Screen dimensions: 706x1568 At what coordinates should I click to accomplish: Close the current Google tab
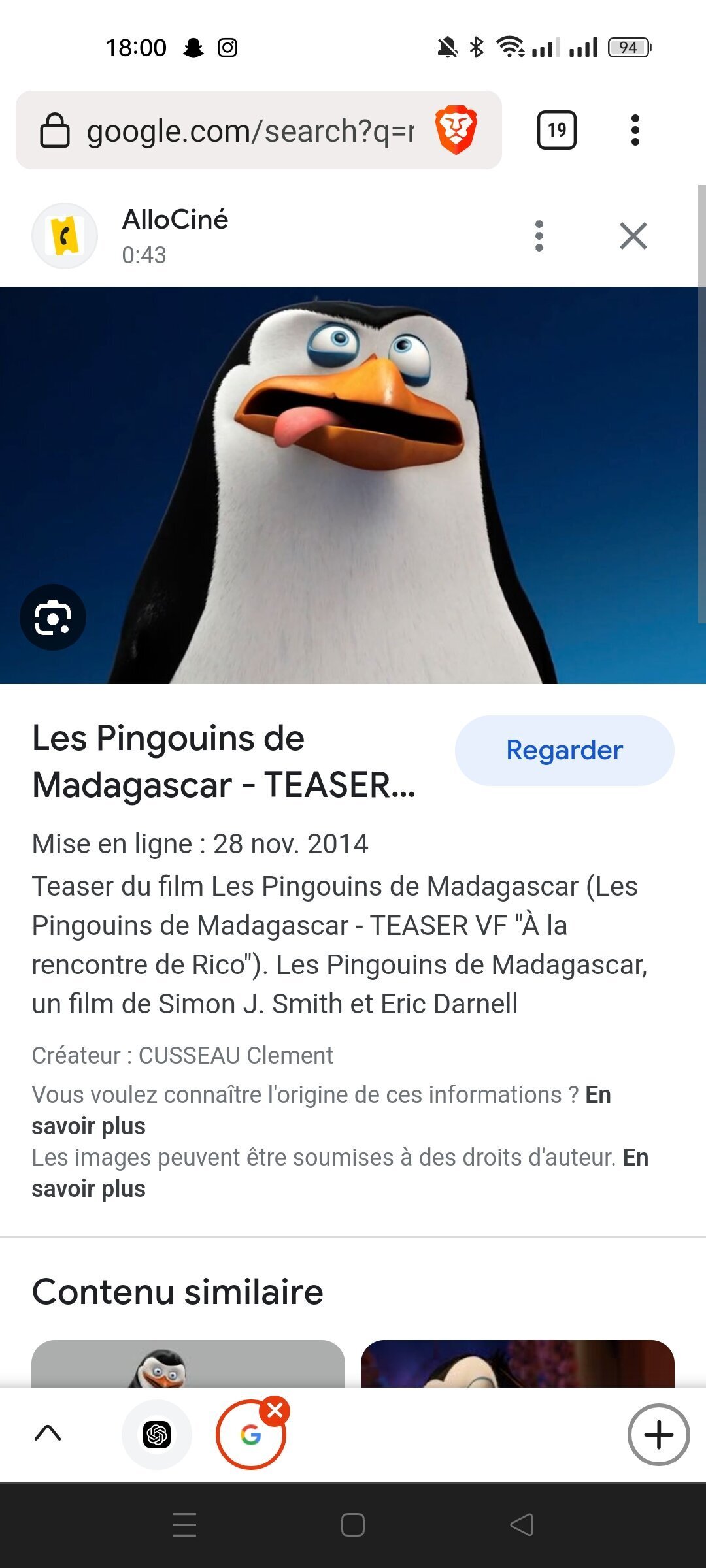[275, 1411]
